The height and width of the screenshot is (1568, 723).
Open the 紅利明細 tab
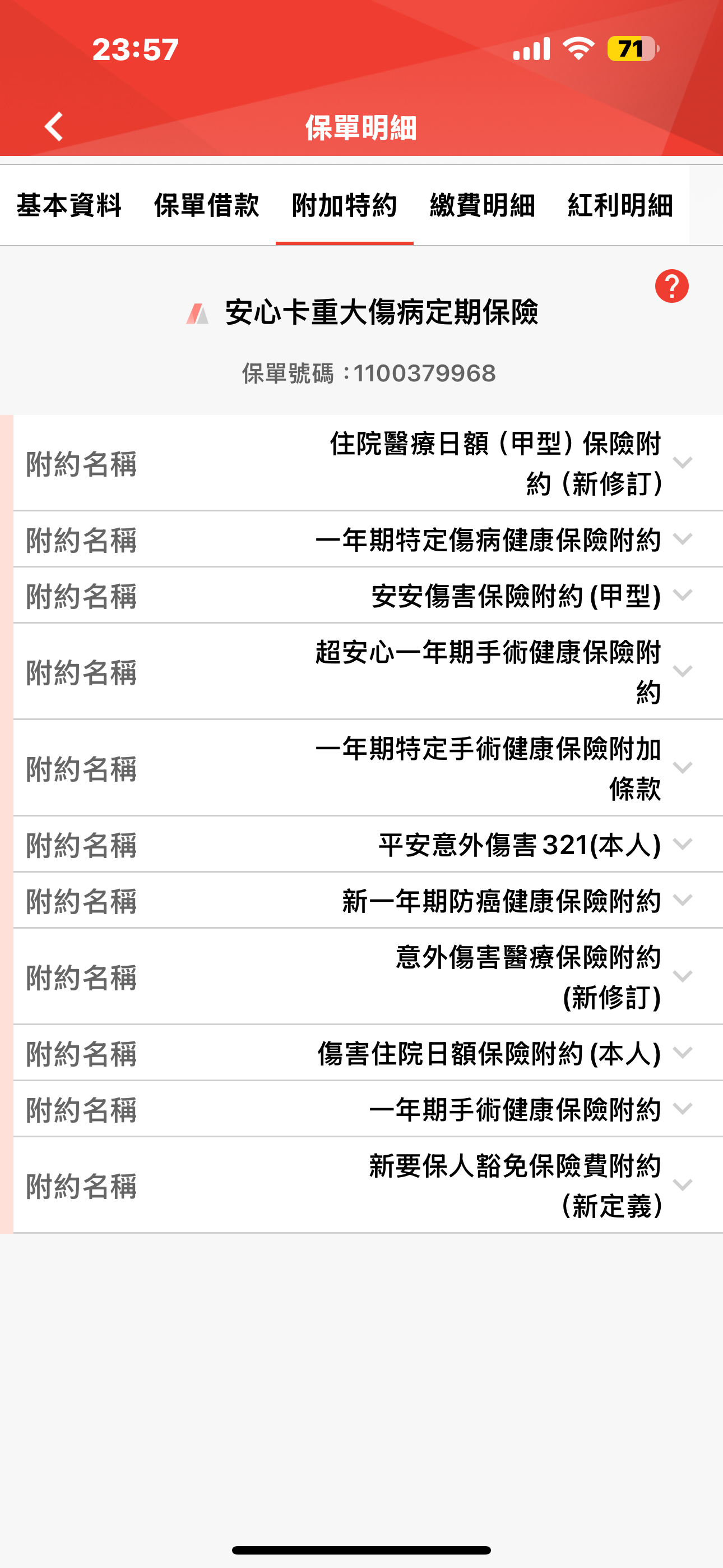tap(620, 205)
